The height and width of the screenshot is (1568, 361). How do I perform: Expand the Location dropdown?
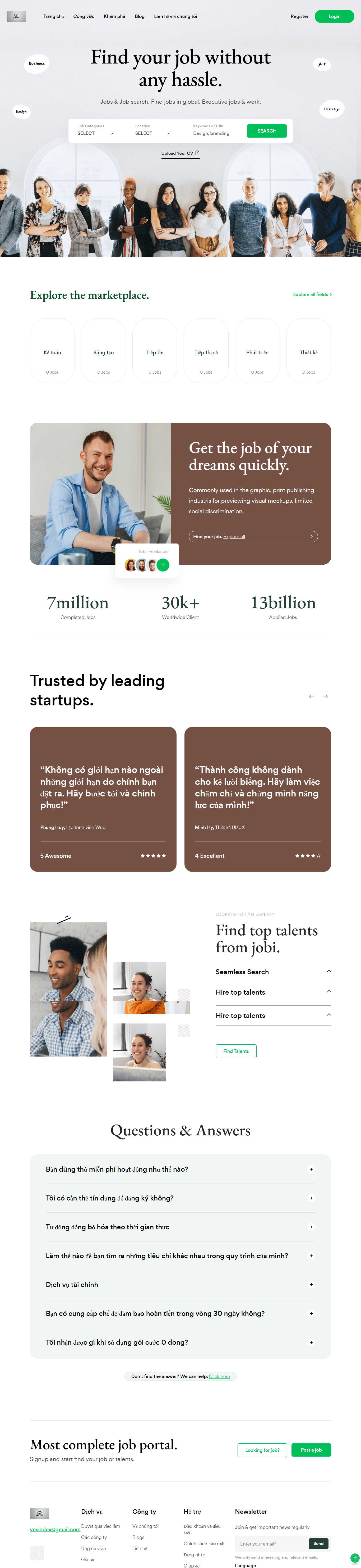pyautogui.click(x=152, y=133)
